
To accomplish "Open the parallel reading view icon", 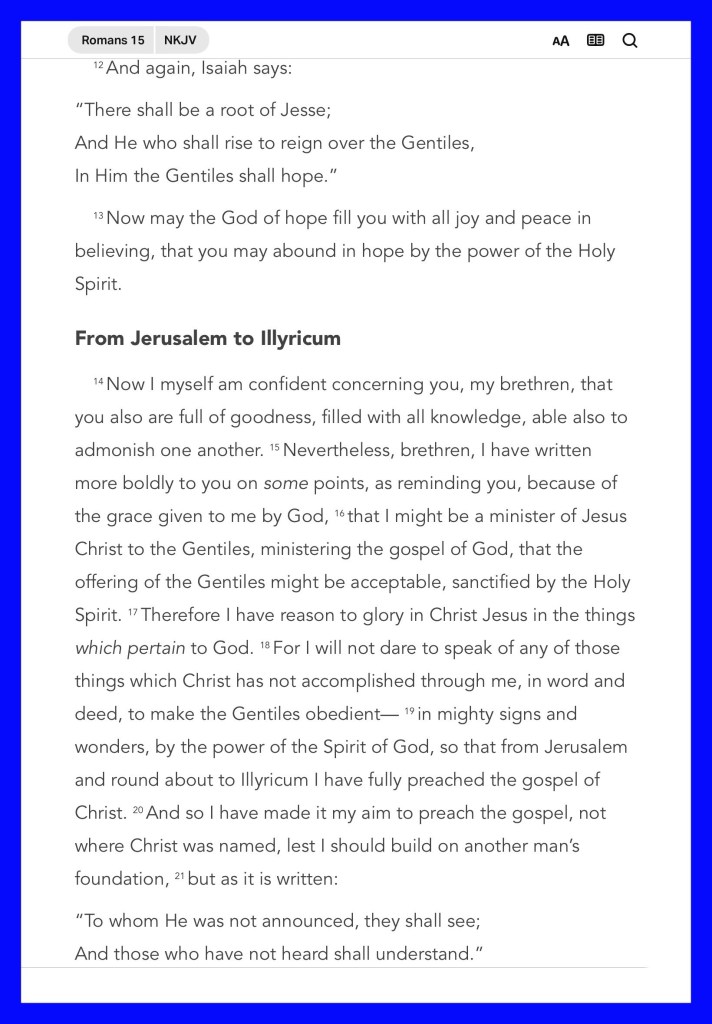I will coord(596,41).
